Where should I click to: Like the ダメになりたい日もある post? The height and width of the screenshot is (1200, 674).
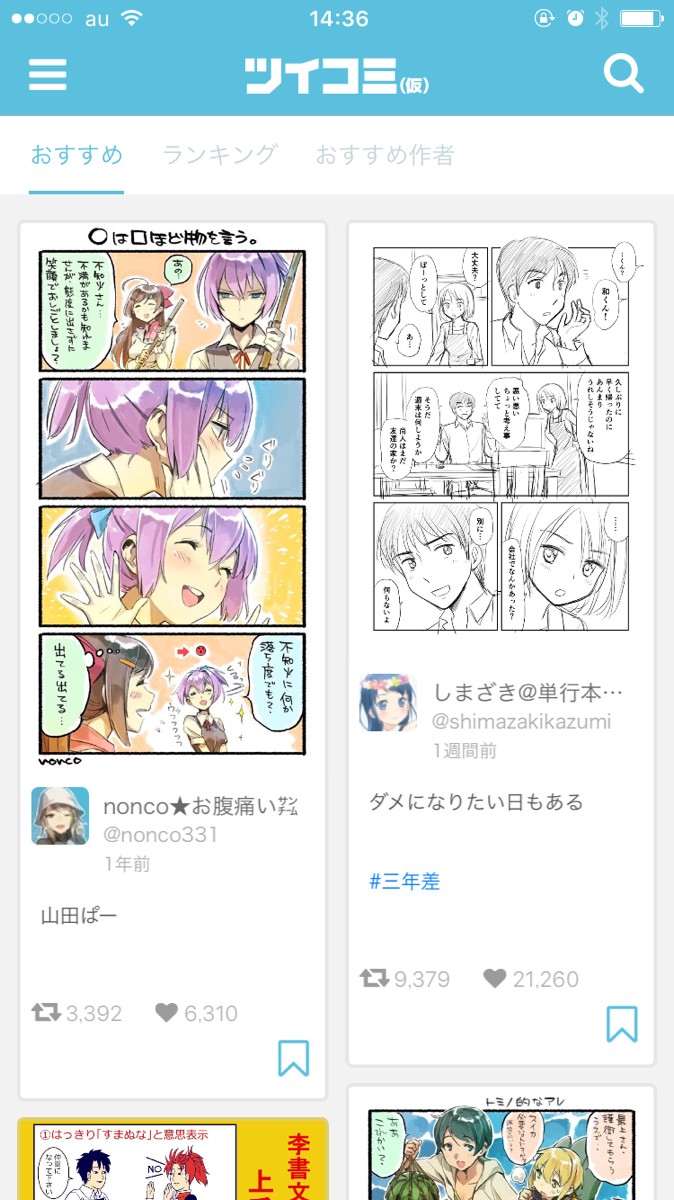[x=494, y=978]
